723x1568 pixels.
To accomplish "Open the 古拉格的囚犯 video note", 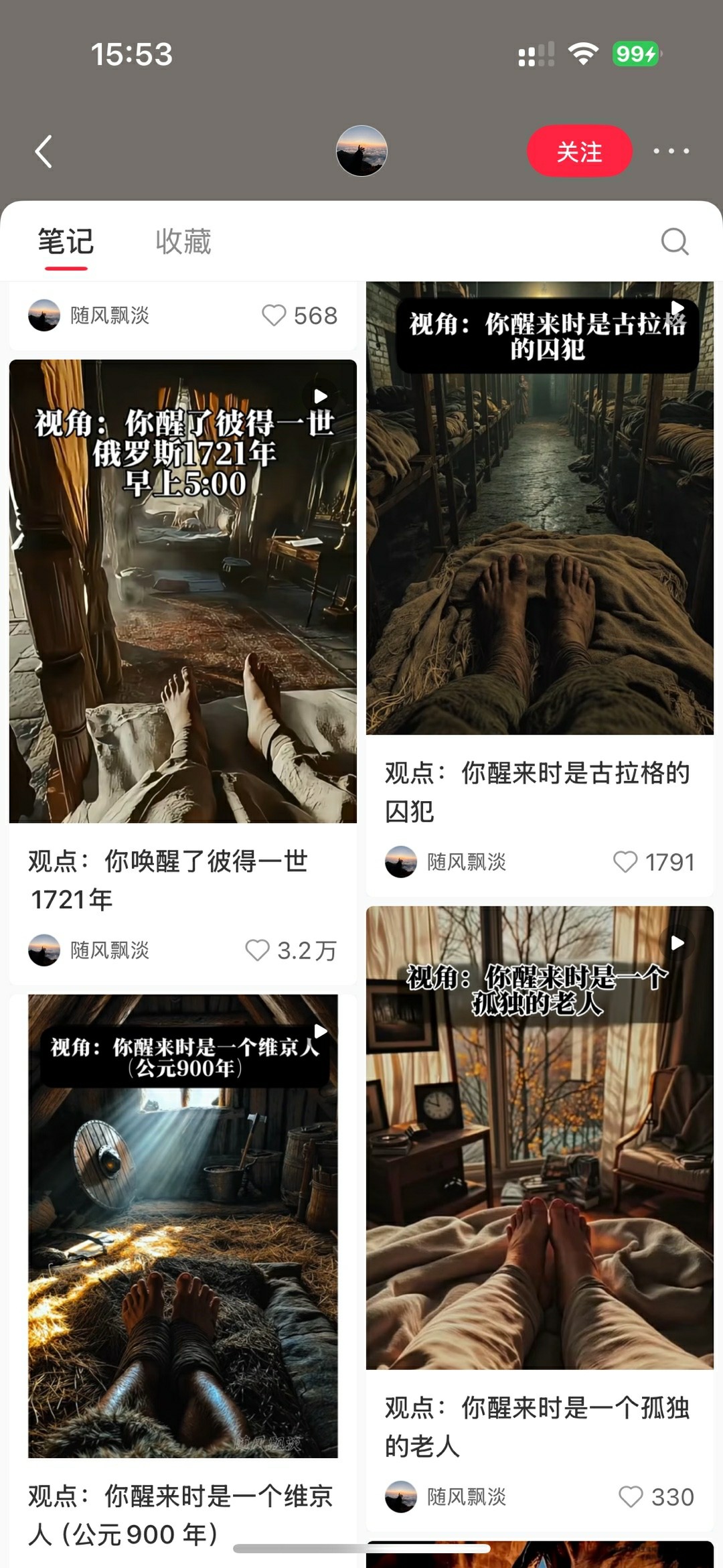I will [540, 509].
